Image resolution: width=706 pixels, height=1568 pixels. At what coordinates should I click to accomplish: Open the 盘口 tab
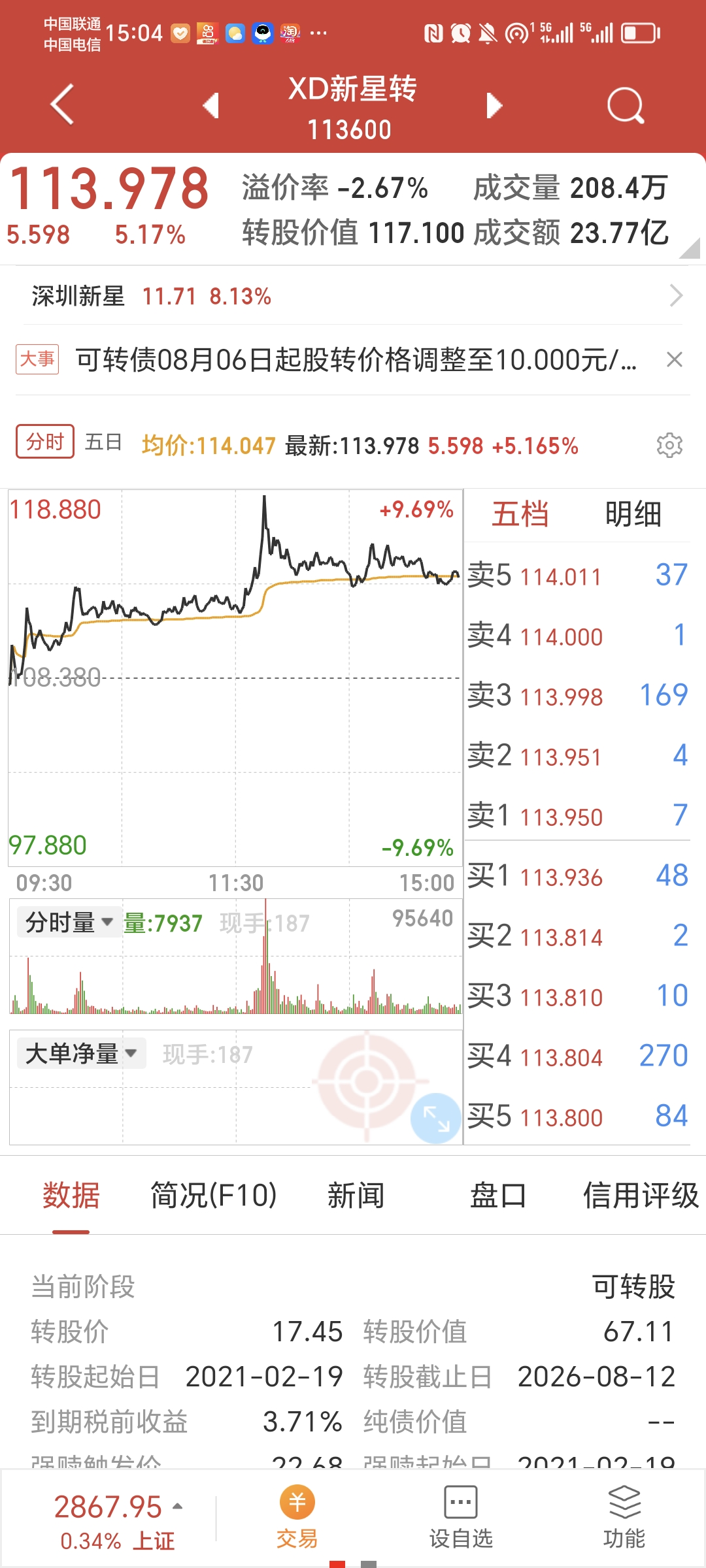[498, 1196]
